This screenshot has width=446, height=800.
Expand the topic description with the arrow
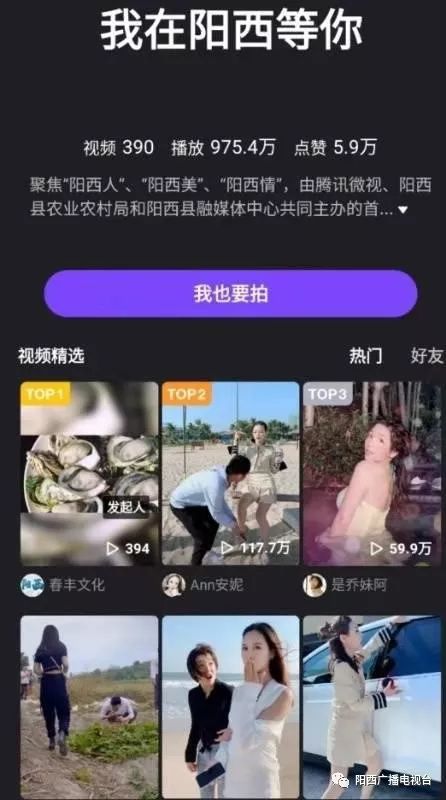point(403,210)
